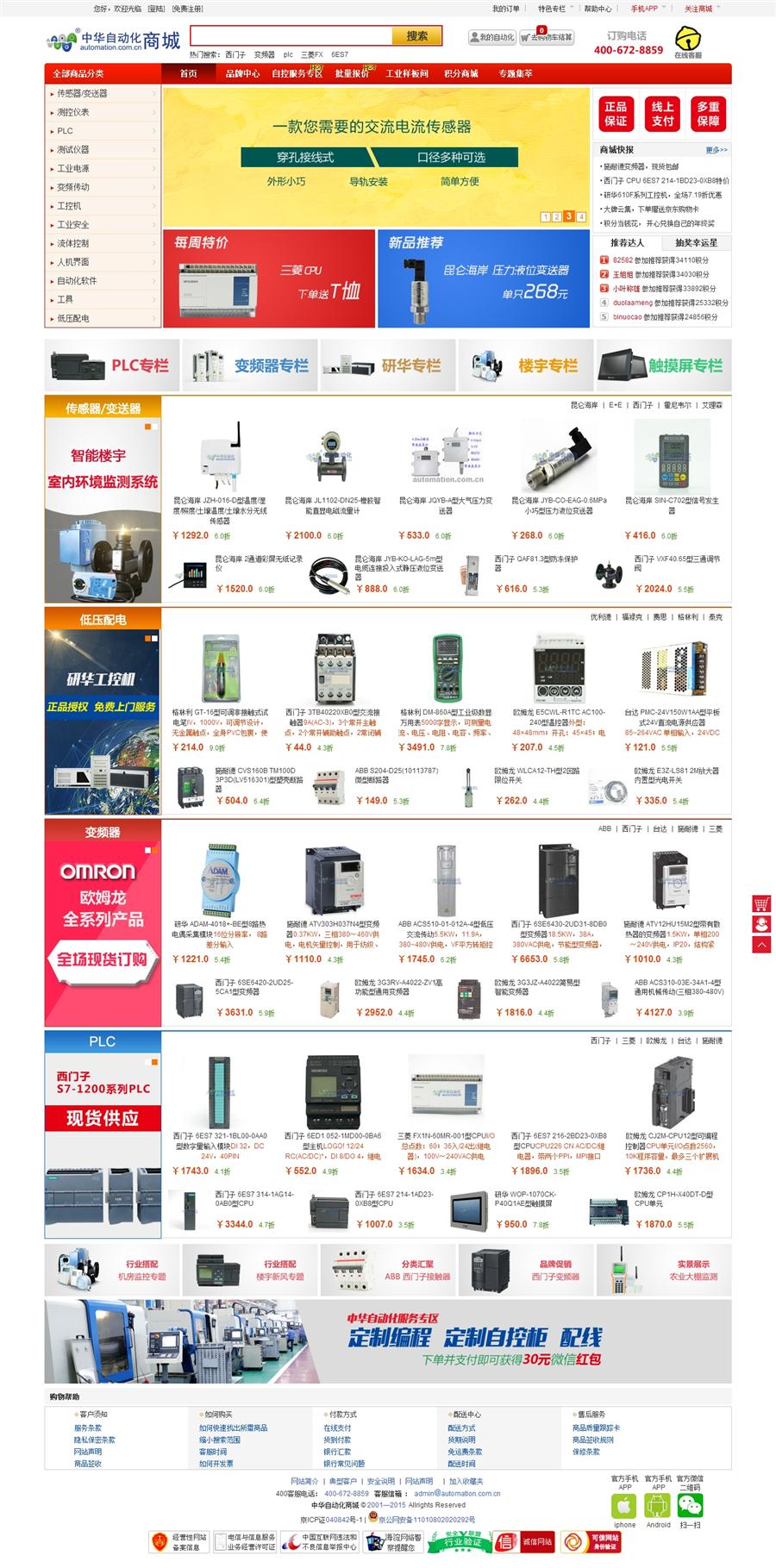Open 昆仑海岸 JZH-016-D product card

click(219, 474)
